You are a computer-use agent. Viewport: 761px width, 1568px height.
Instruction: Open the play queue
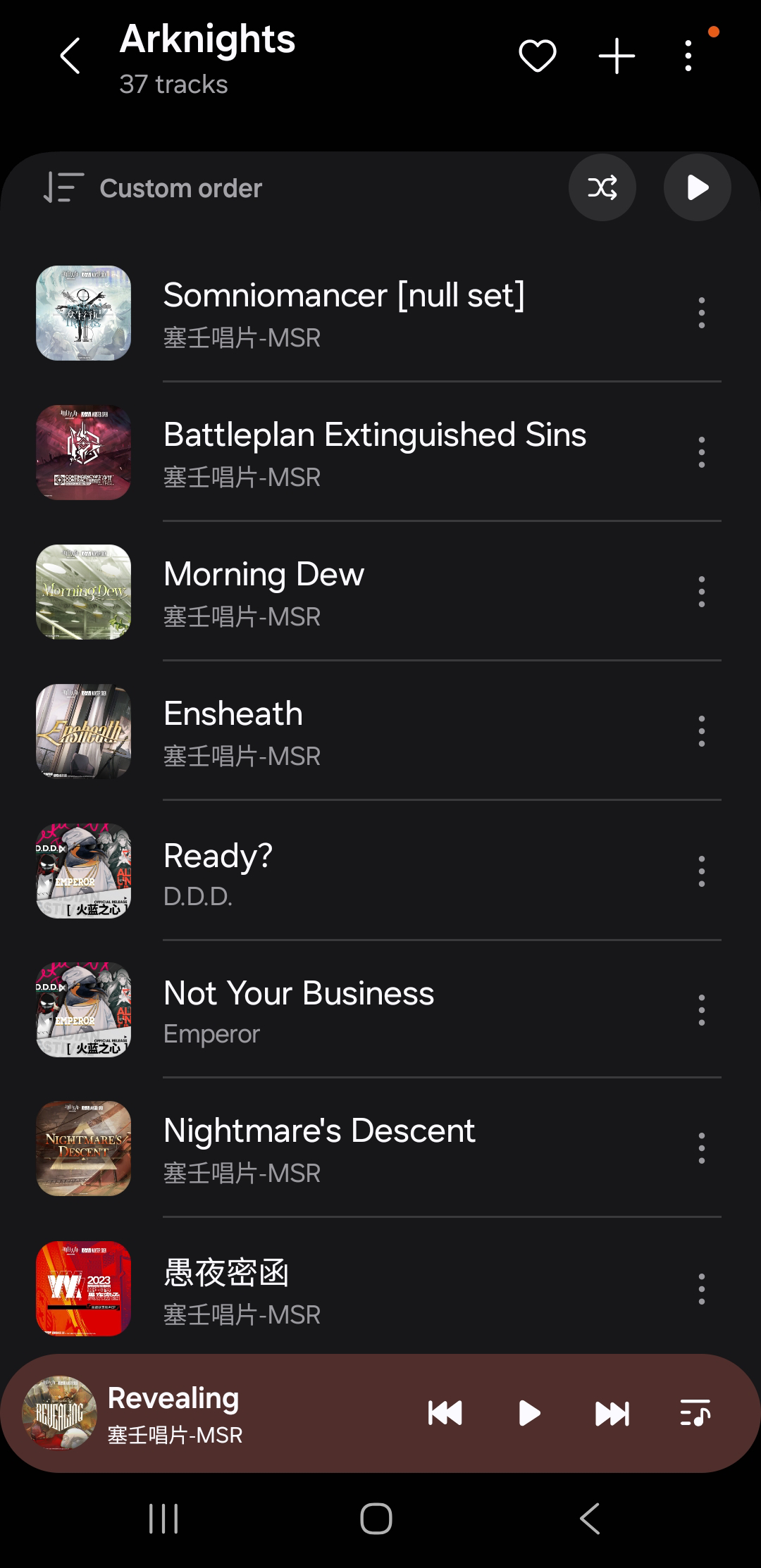695,1413
